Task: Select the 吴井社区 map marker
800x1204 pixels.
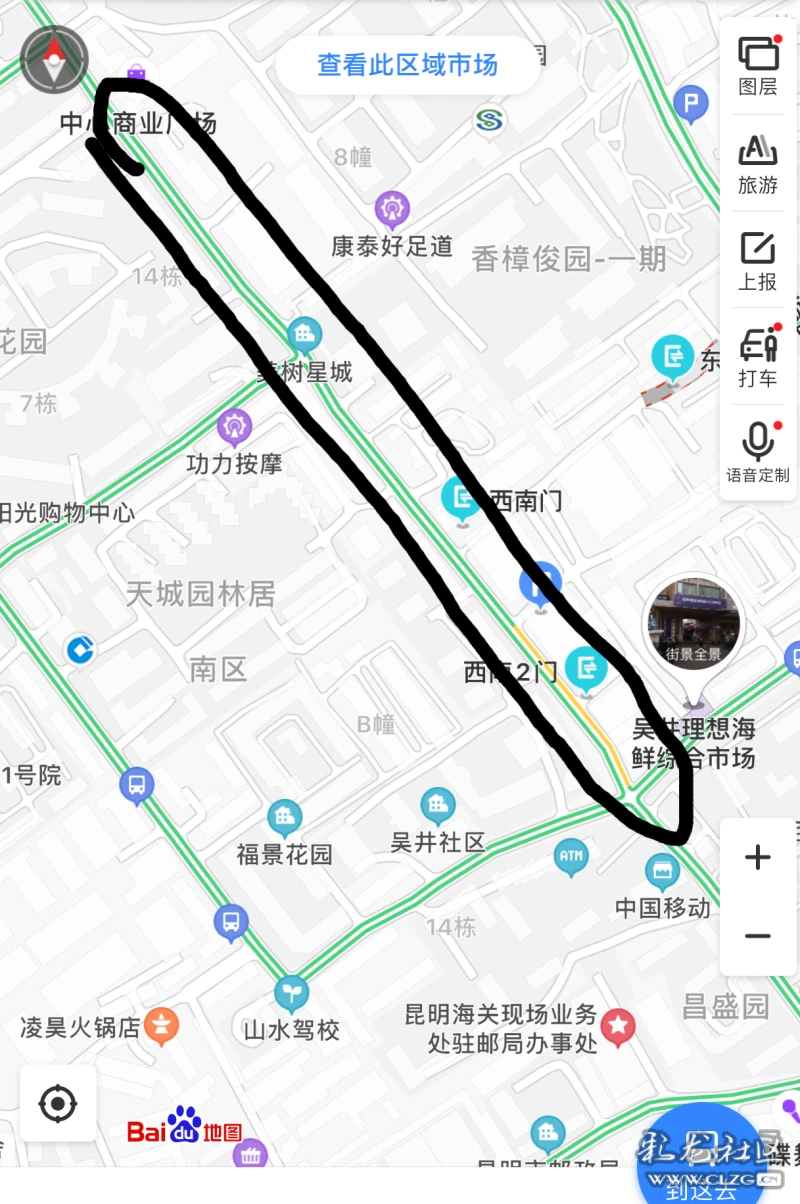Action: click(x=437, y=806)
